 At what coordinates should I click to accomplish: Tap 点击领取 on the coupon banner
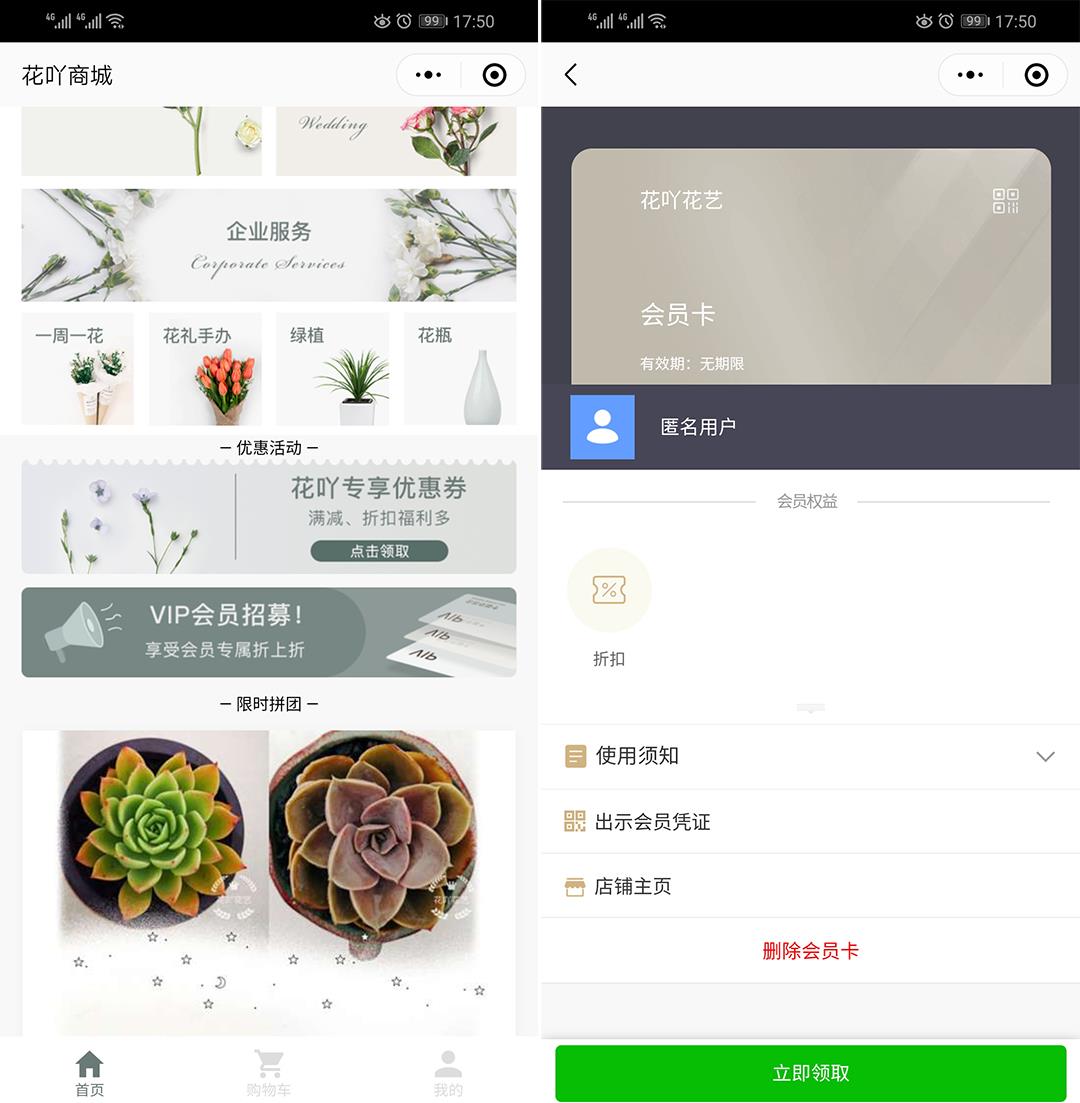tap(379, 551)
